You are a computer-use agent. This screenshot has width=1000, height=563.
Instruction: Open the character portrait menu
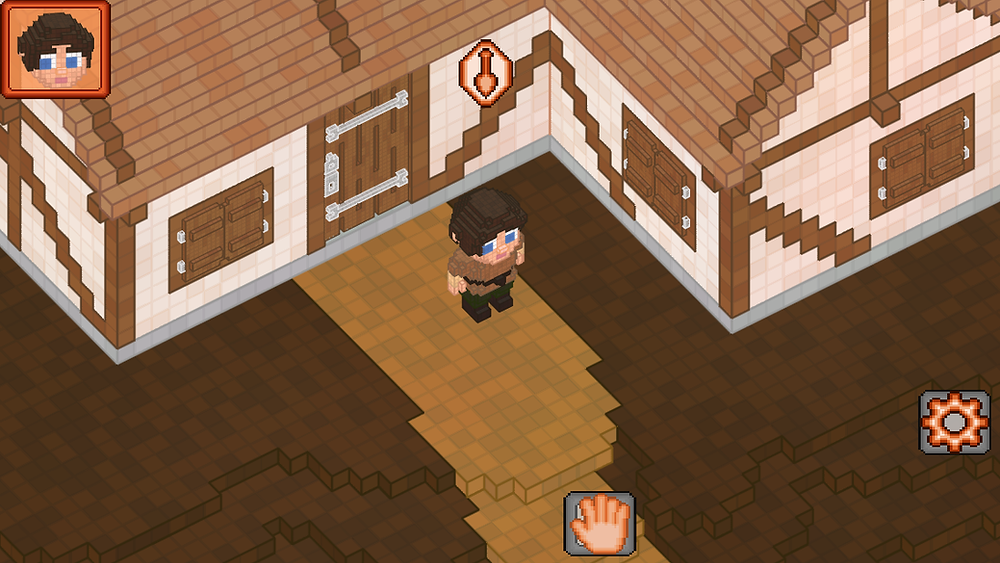[x=55, y=49]
